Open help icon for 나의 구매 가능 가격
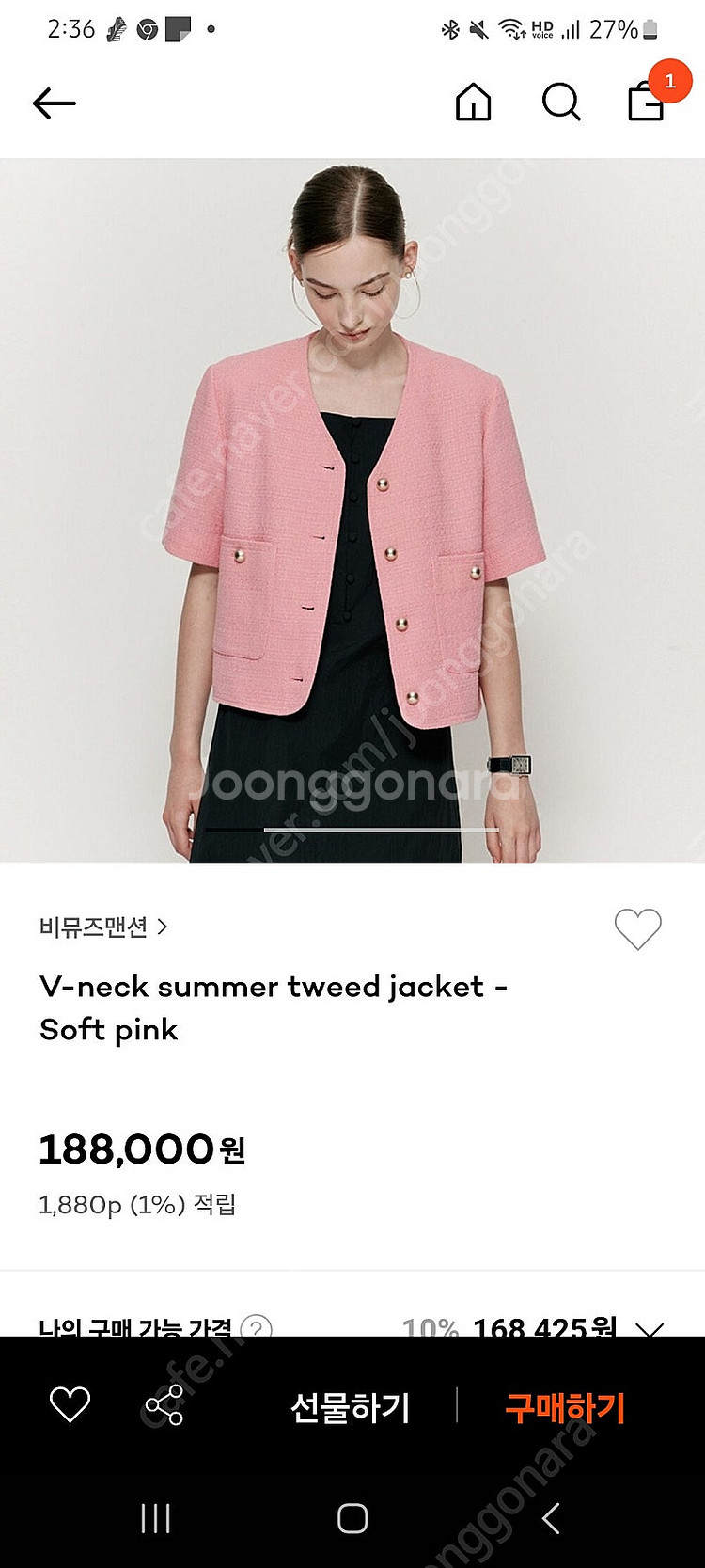Screen dimensions: 705x1568 pos(256,1326)
